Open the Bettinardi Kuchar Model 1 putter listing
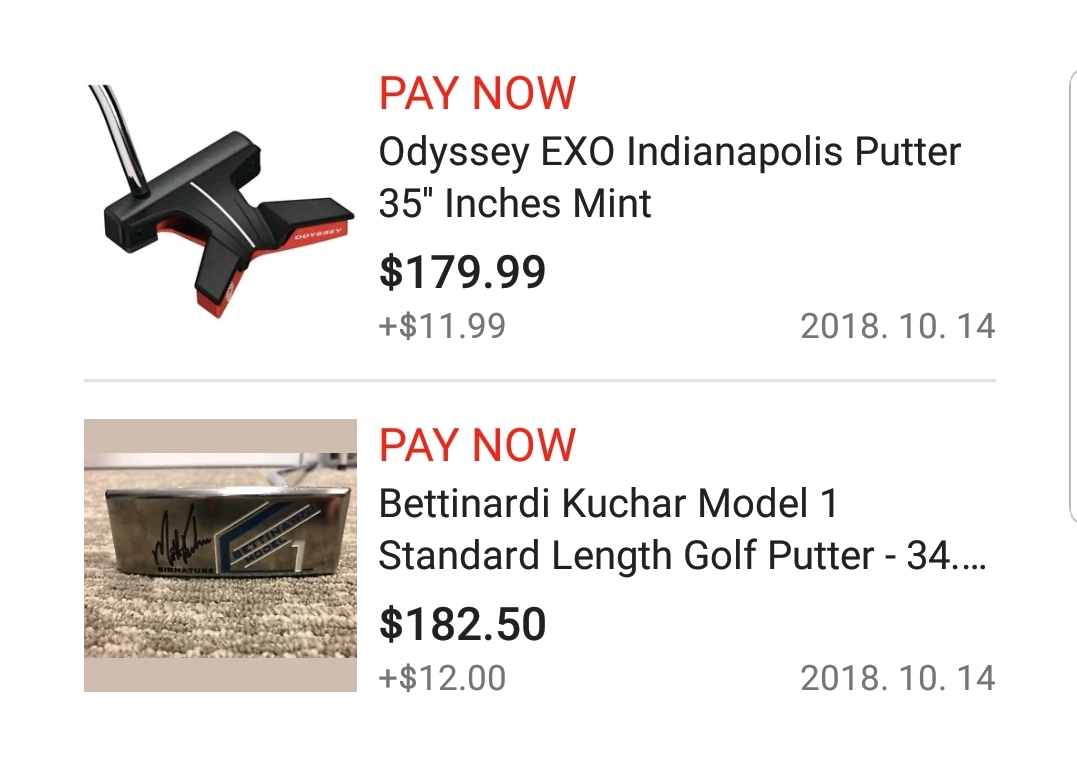The height and width of the screenshot is (767, 1077). click(x=680, y=530)
